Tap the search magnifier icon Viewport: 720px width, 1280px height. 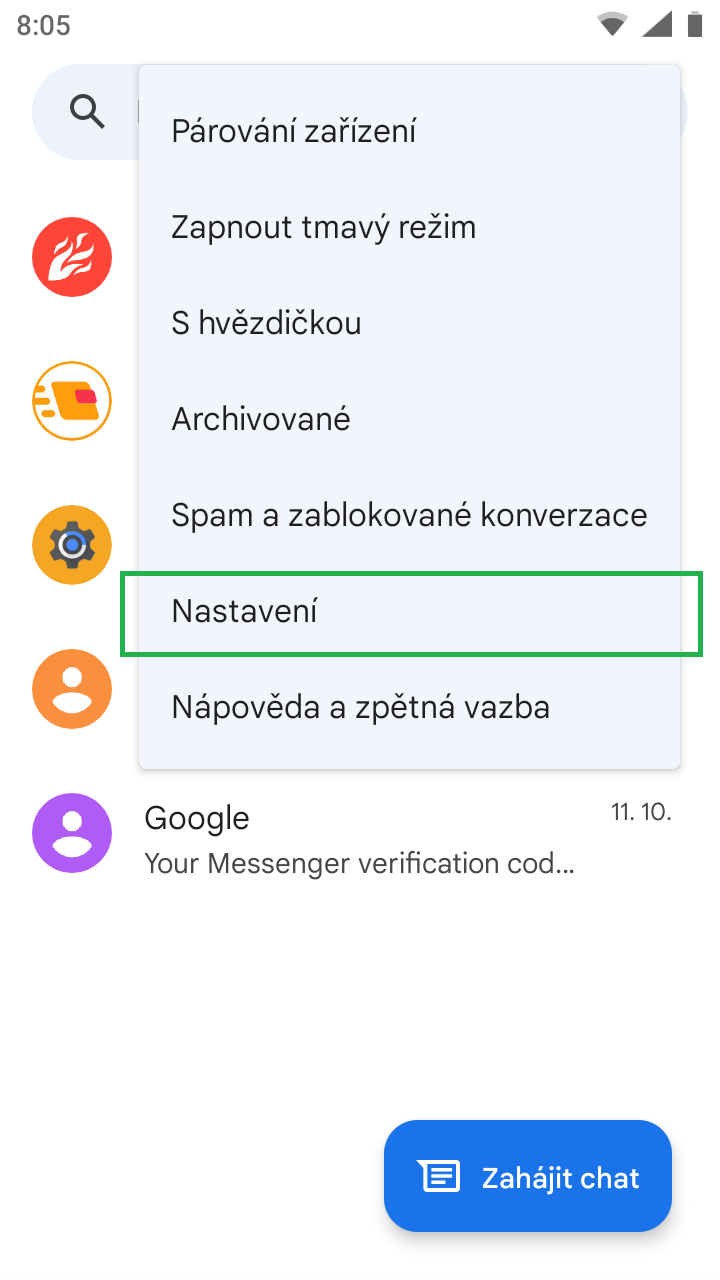coord(88,112)
